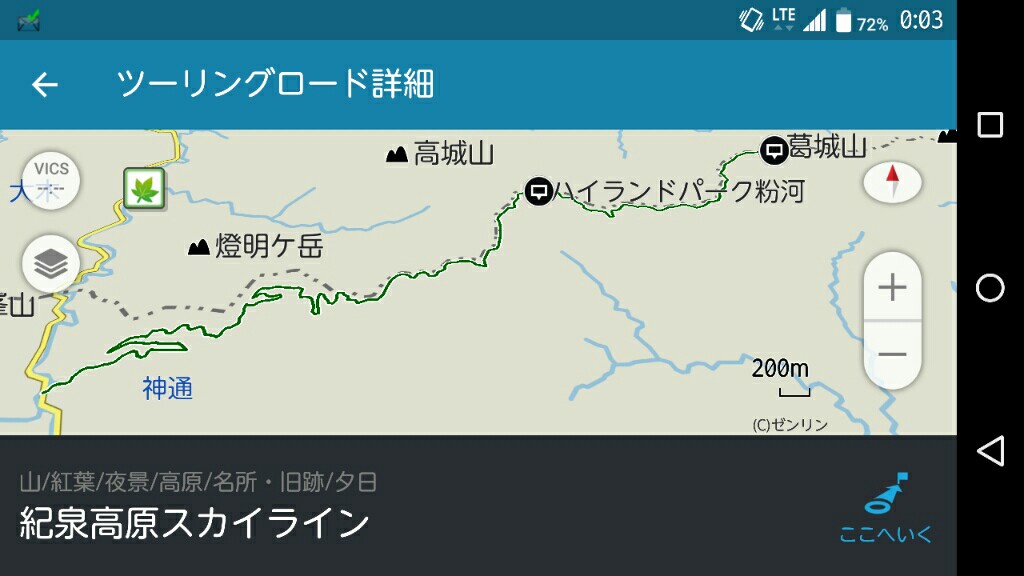Zoom in the map with plus

tap(891, 289)
